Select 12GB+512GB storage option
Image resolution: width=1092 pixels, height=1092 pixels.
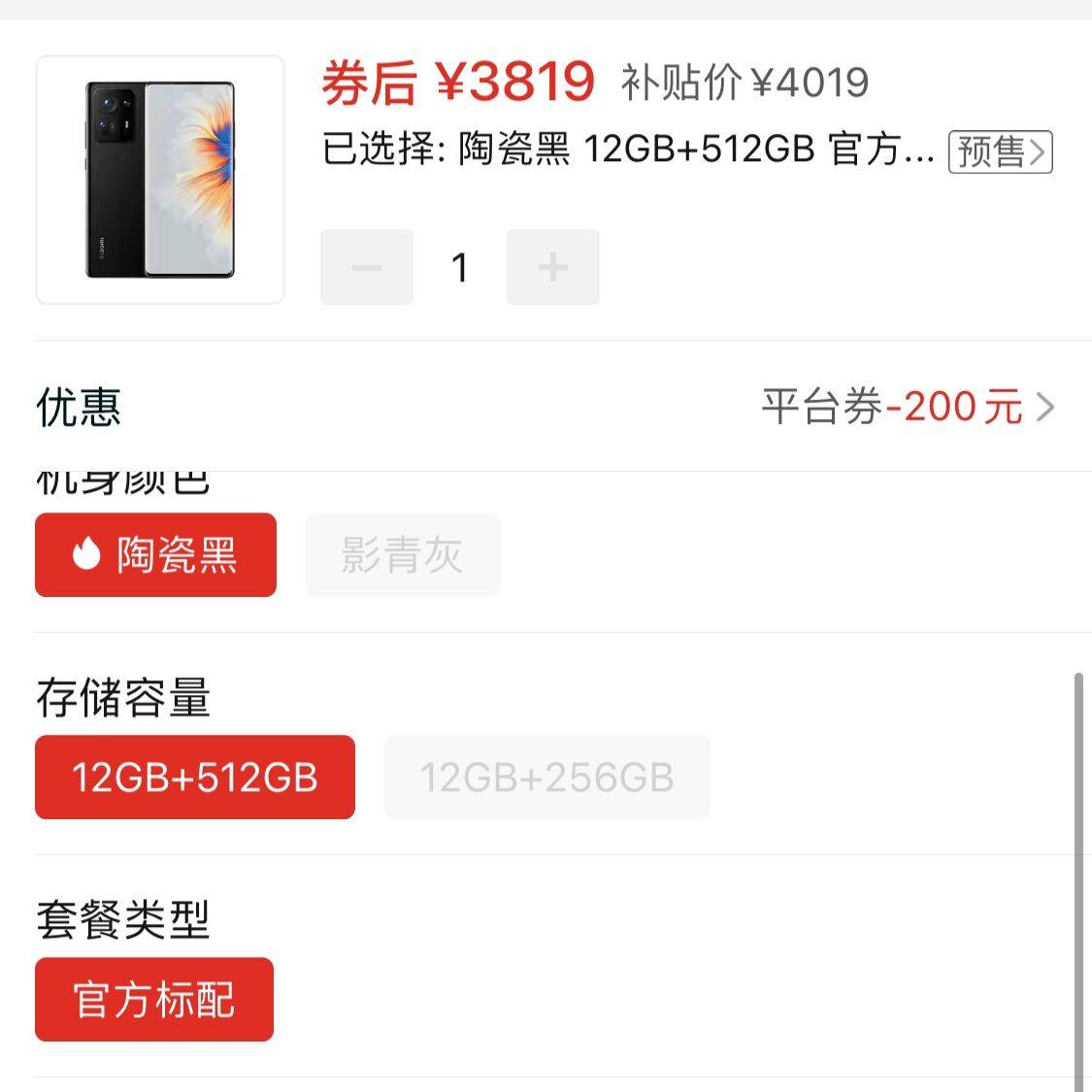point(195,778)
